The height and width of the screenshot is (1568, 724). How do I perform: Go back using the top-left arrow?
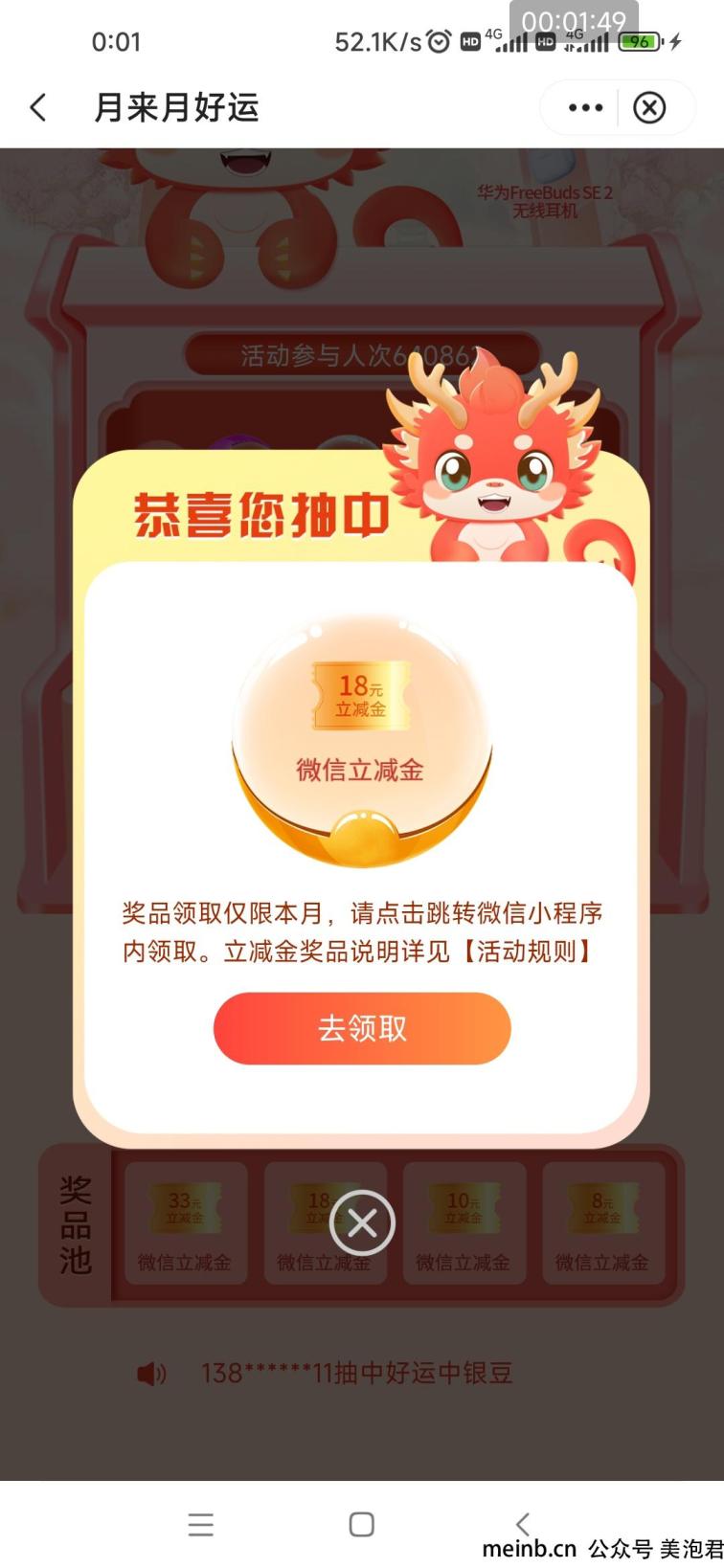(x=38, y=107)
